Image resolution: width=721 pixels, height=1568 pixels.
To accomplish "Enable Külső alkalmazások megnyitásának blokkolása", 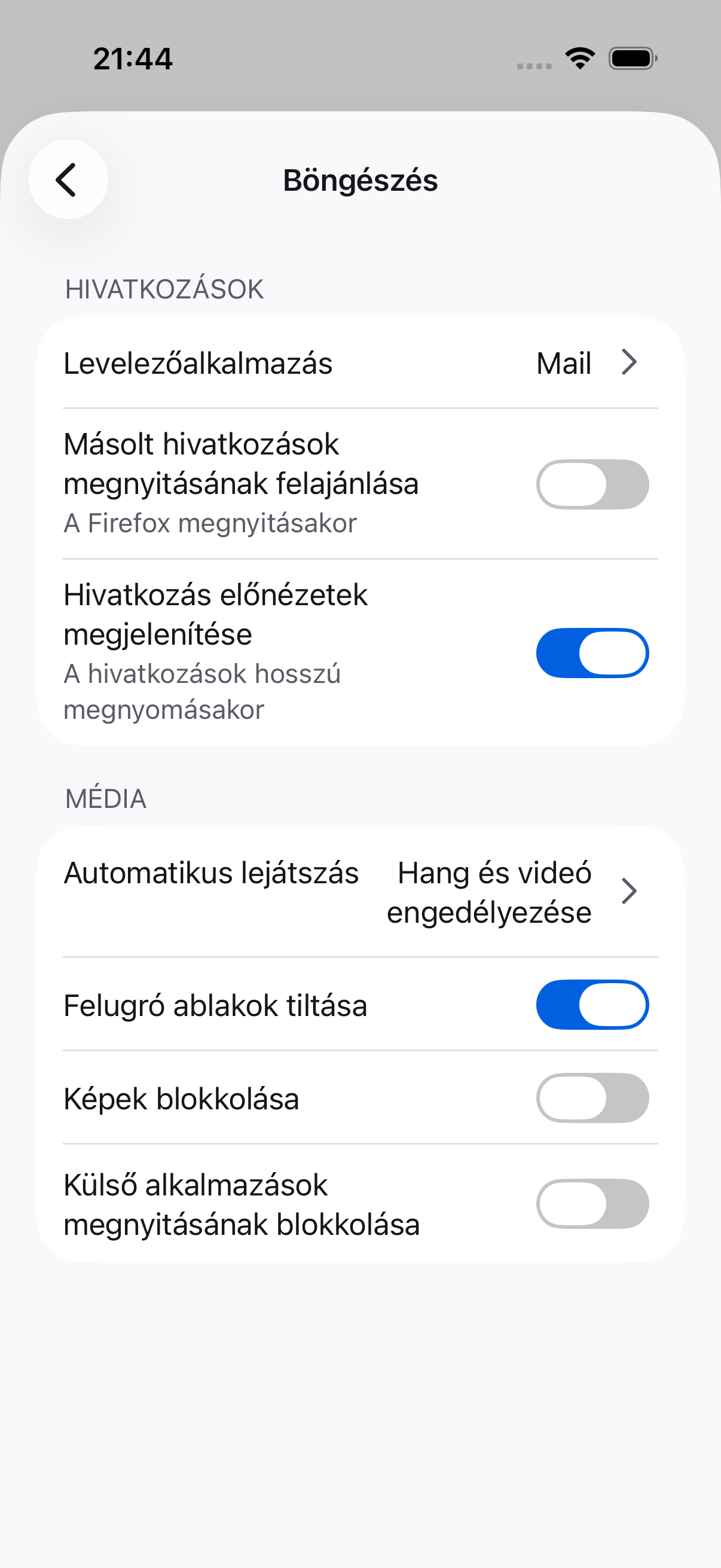I will [592, 1203].
